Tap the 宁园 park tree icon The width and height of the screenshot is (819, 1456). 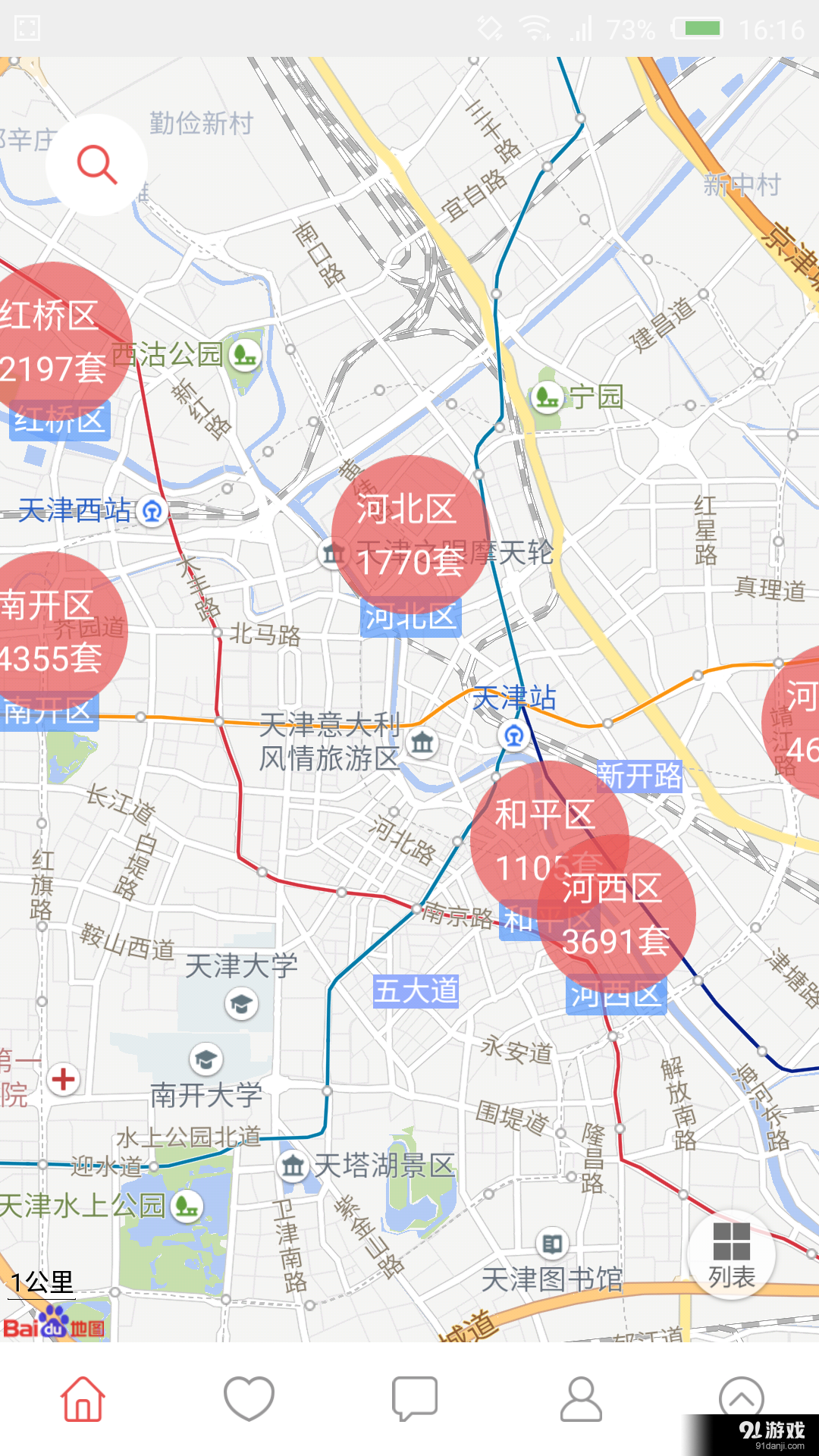548,397
